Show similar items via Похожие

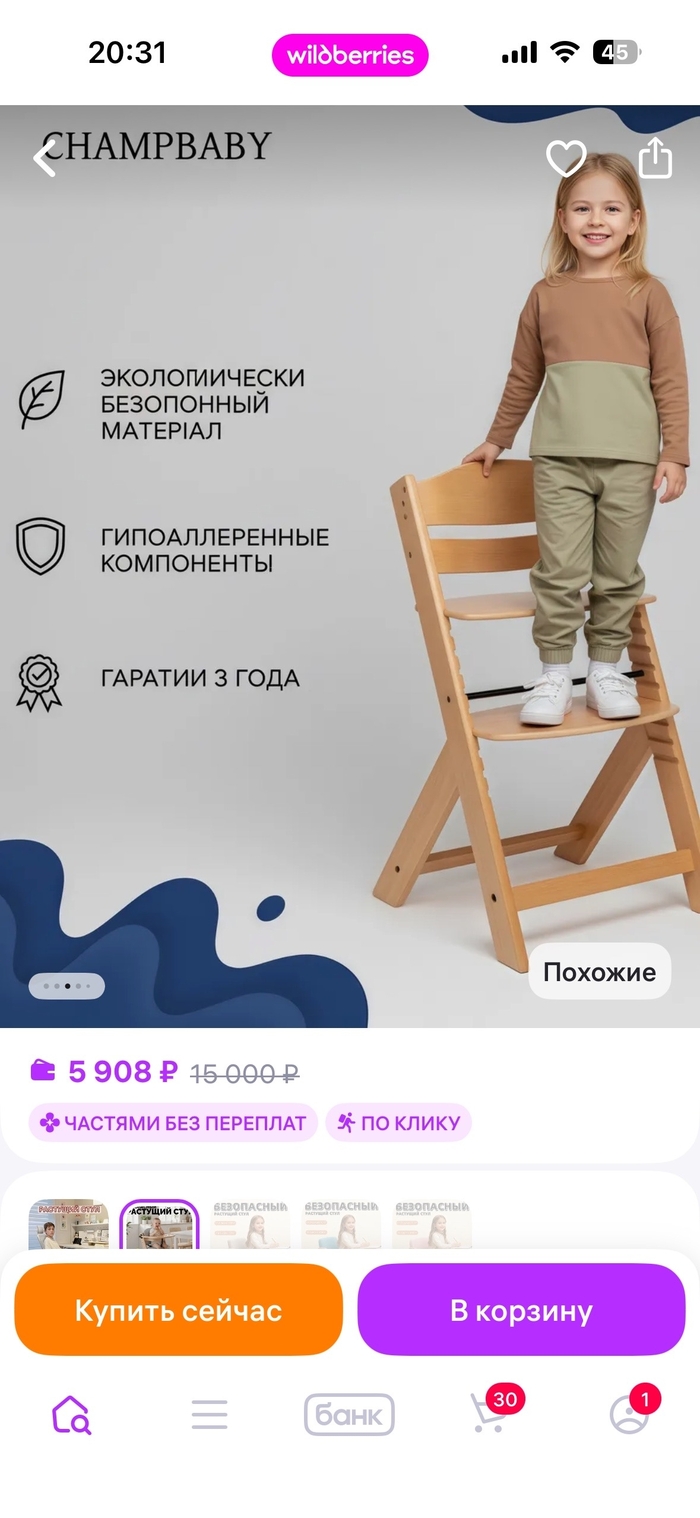pyautogui.click(x=599, y=971)
